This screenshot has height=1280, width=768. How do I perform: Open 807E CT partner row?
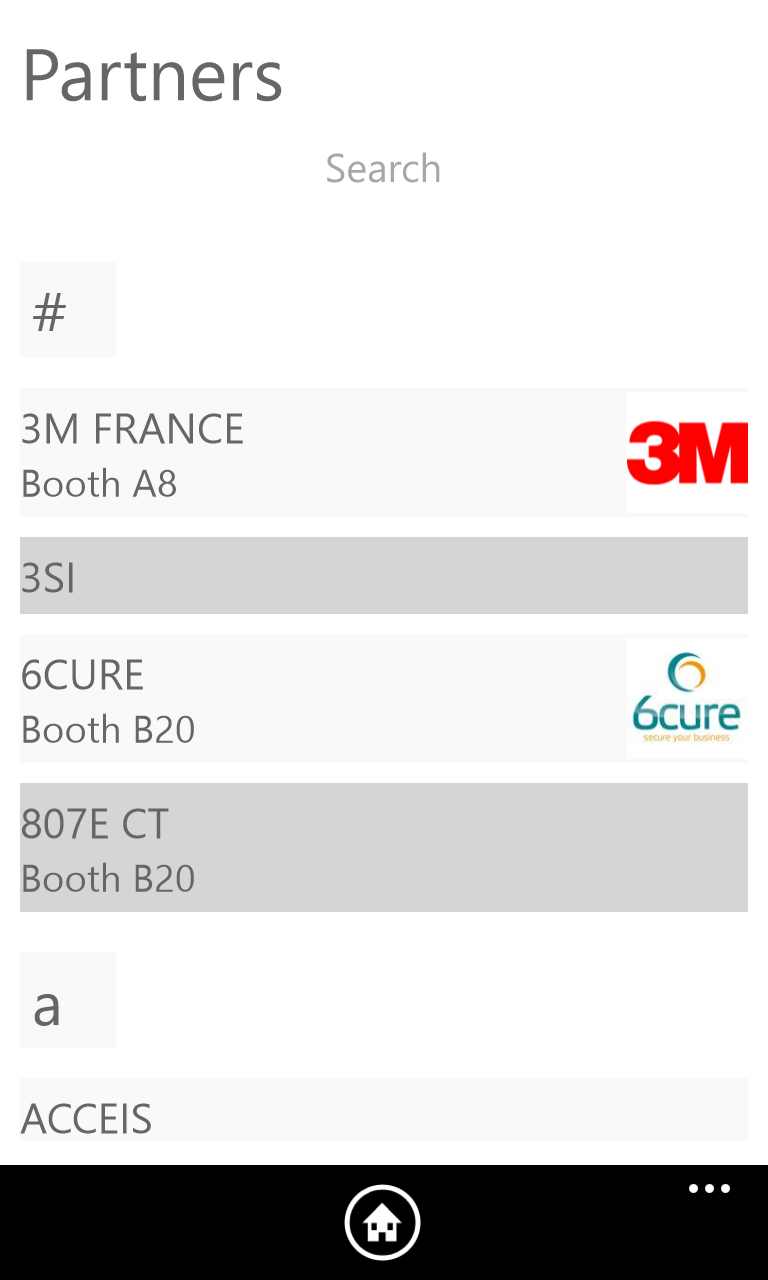383,848
